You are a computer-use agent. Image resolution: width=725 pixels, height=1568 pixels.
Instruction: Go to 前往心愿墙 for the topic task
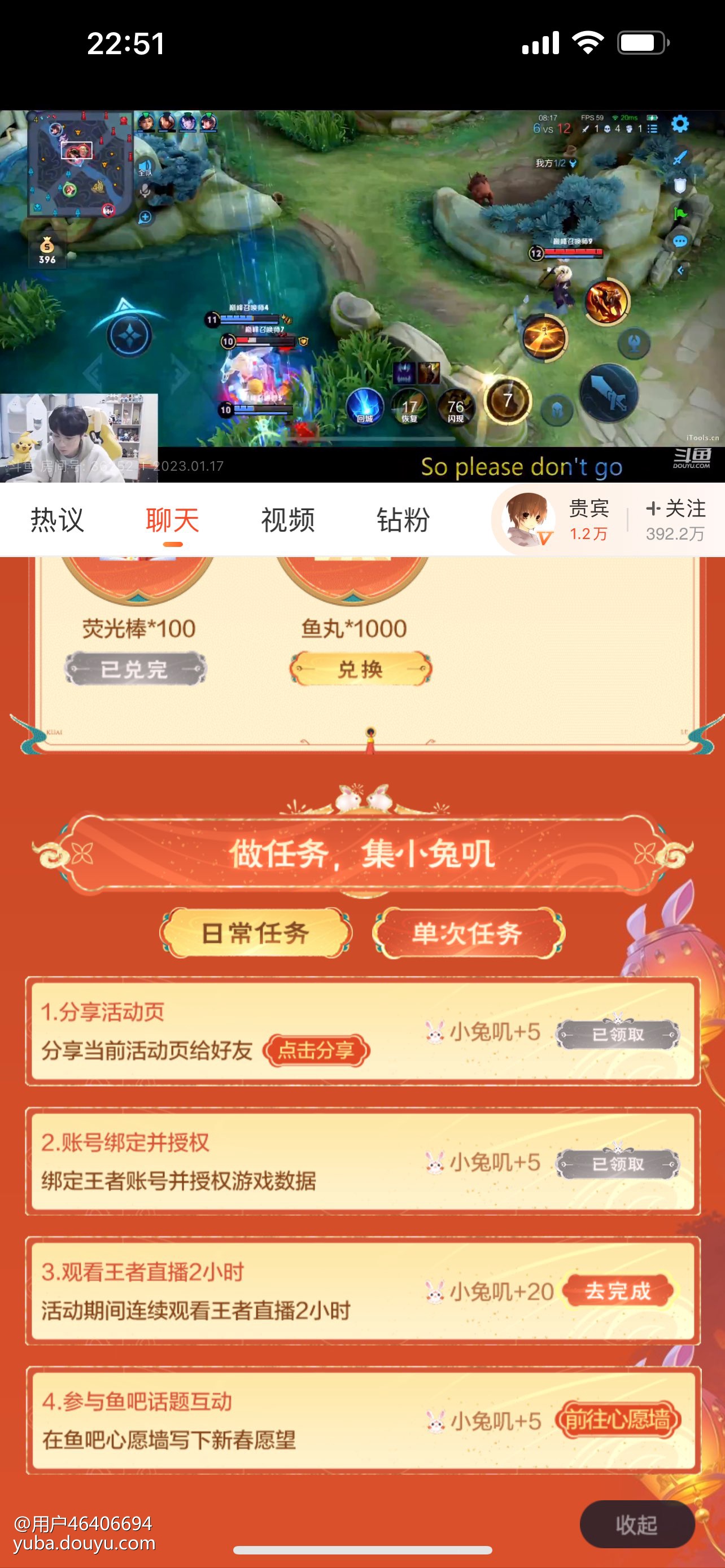click(x=618, y=1420)
